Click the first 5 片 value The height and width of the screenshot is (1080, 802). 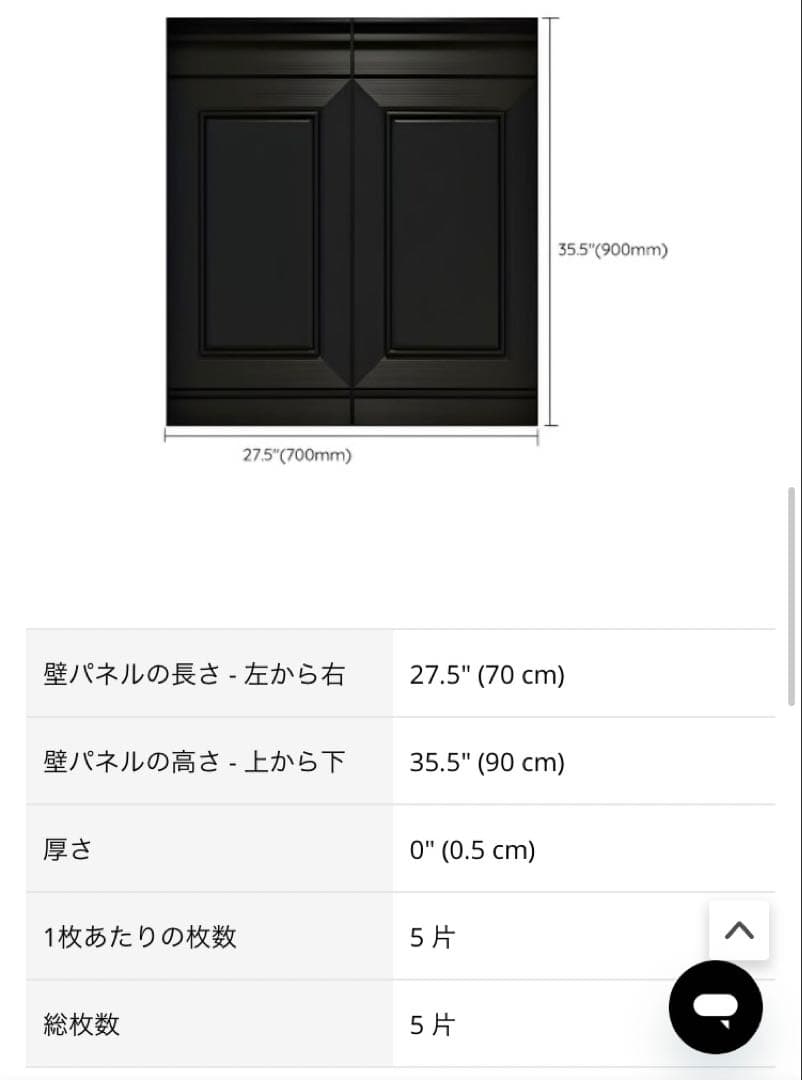[432, 937]
